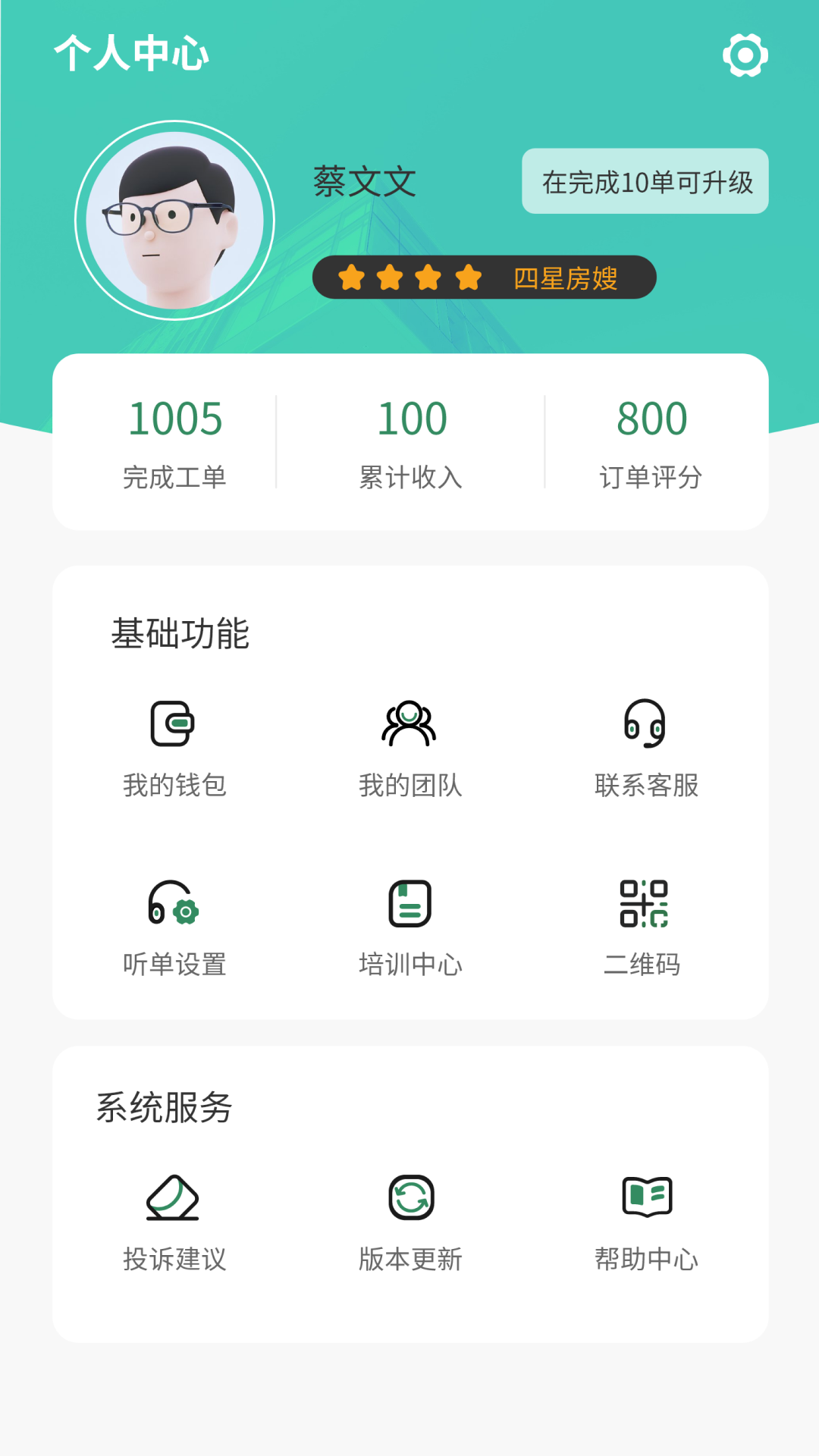
Task: Open the settings gear icon
Action: (x=746, y=55)
